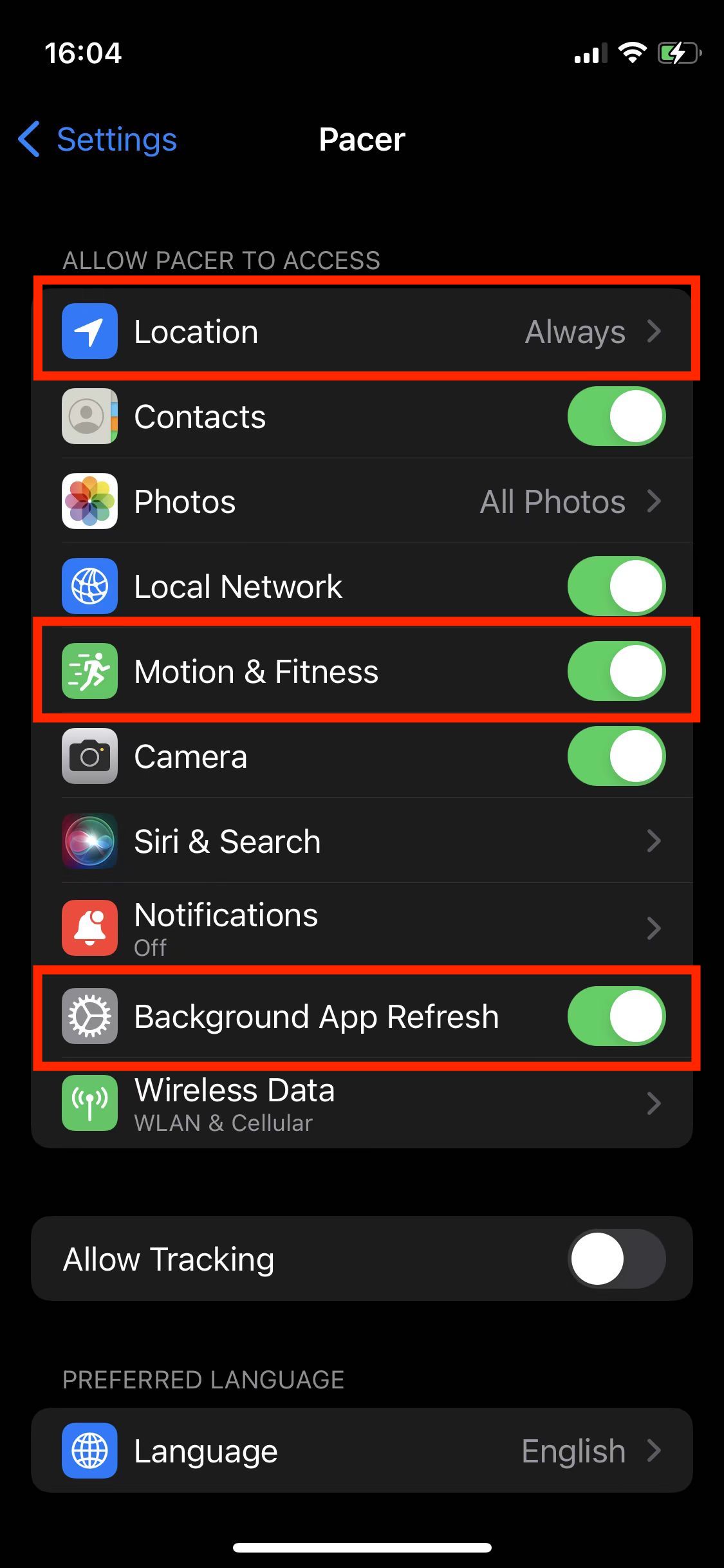Open Notifications settings row
This screenshot has width=724, height=1568.
click(x=362, y=928)
